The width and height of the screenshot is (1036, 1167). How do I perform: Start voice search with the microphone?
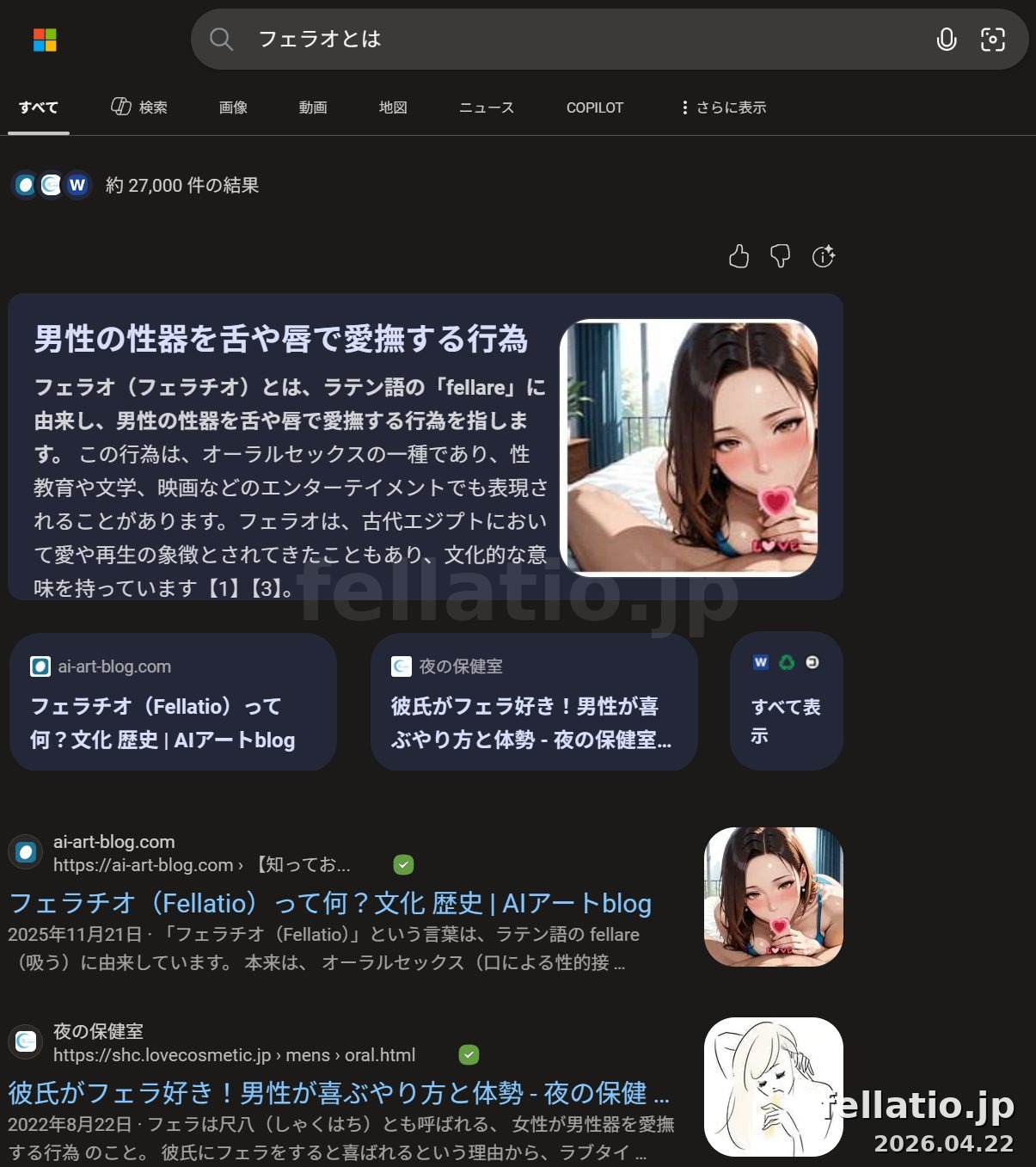click(946, 40)
